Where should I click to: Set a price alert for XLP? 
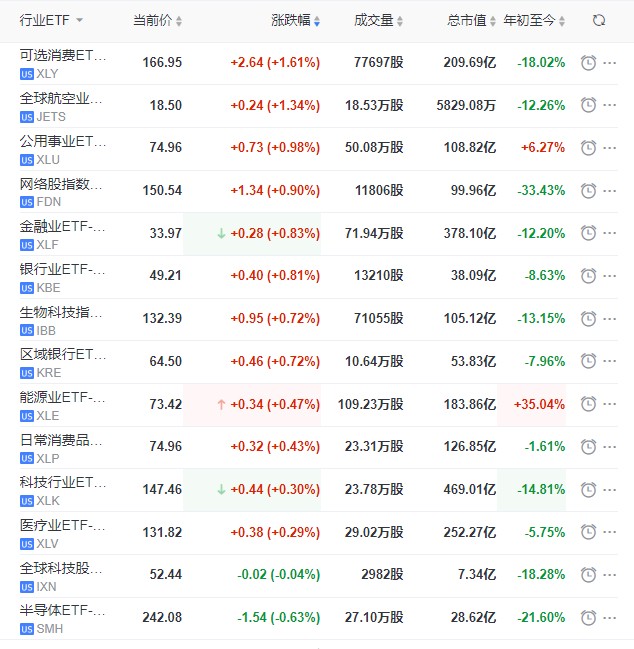click(x=588, y=447)
